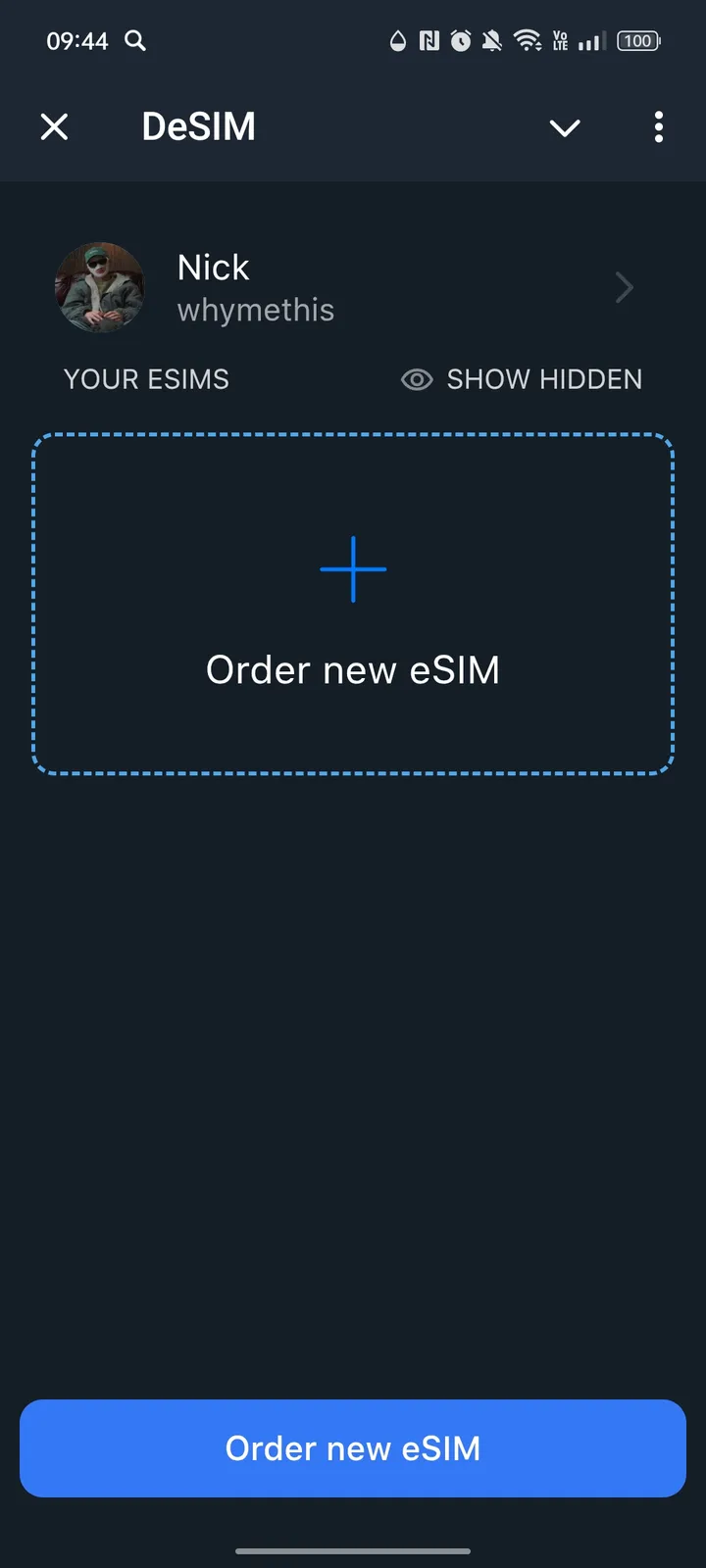Tap the plus icon to add an eSIM
This screenshot has height=1568, width=706.
point(353,568)
